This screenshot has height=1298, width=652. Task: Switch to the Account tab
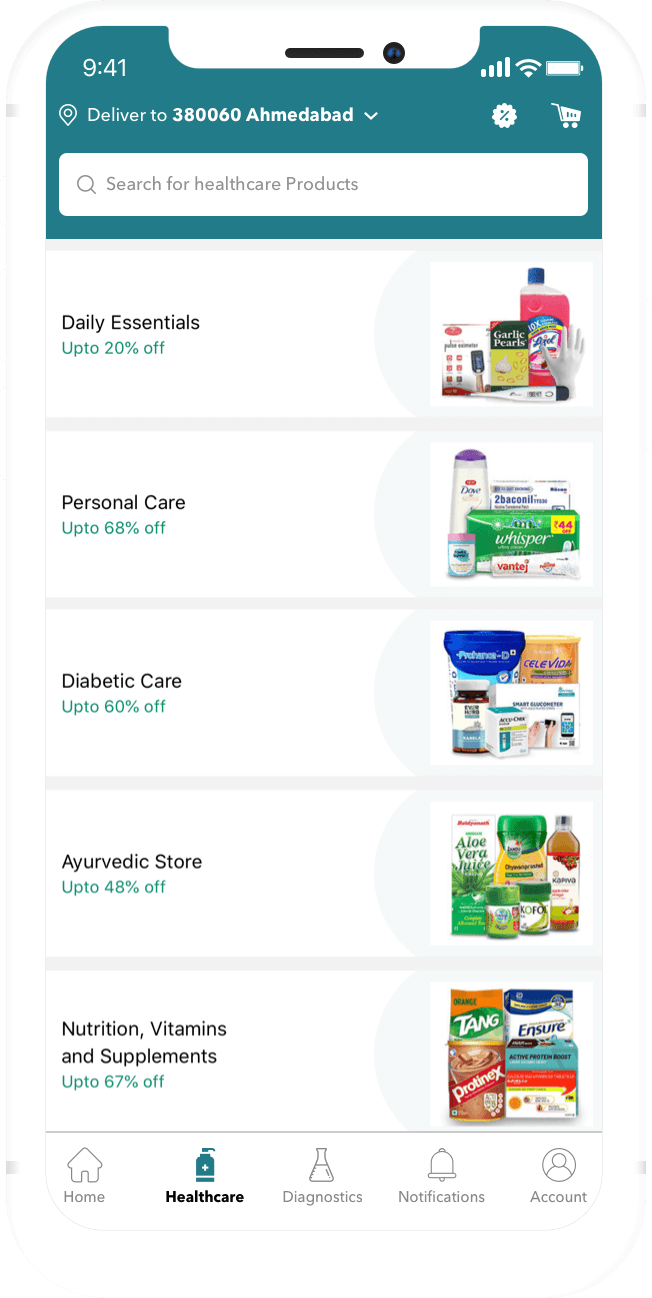[x=558, y=1177]
